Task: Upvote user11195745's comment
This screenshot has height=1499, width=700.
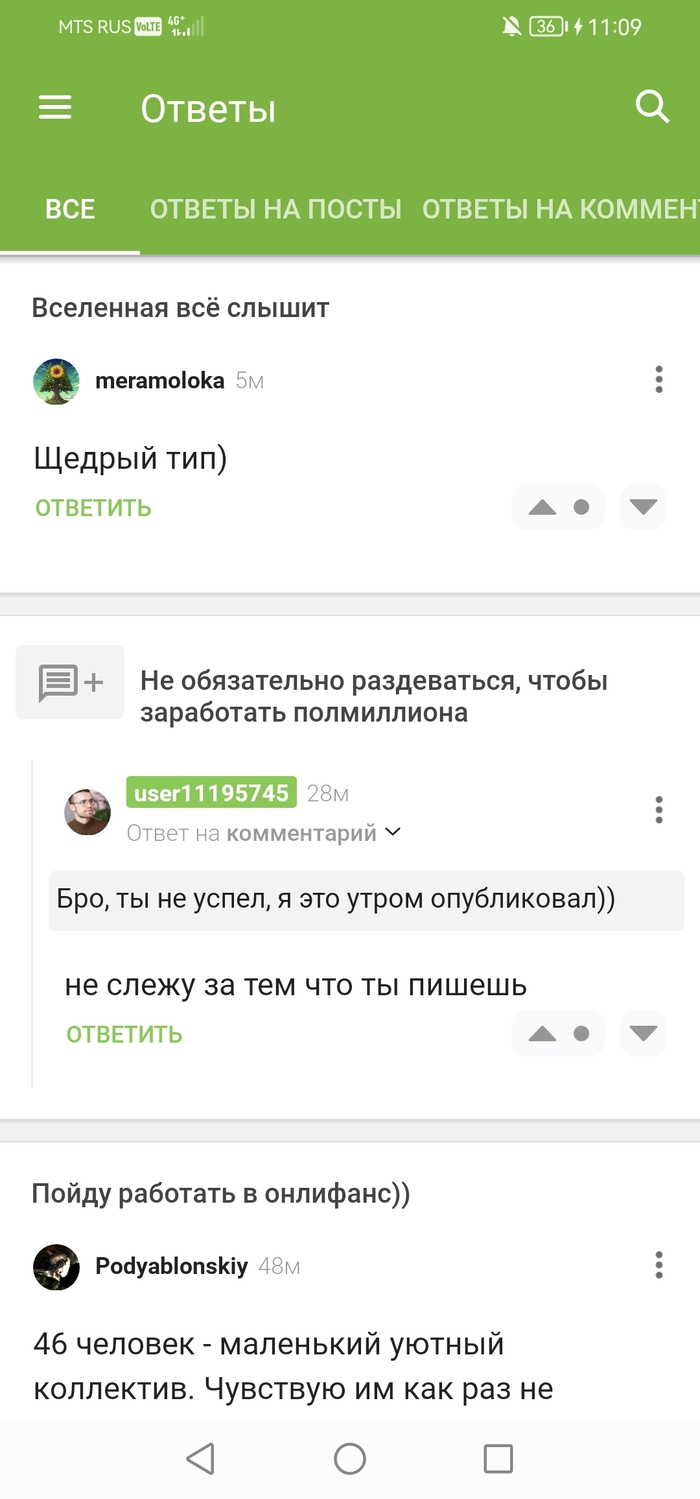Action: [542, 1034]
